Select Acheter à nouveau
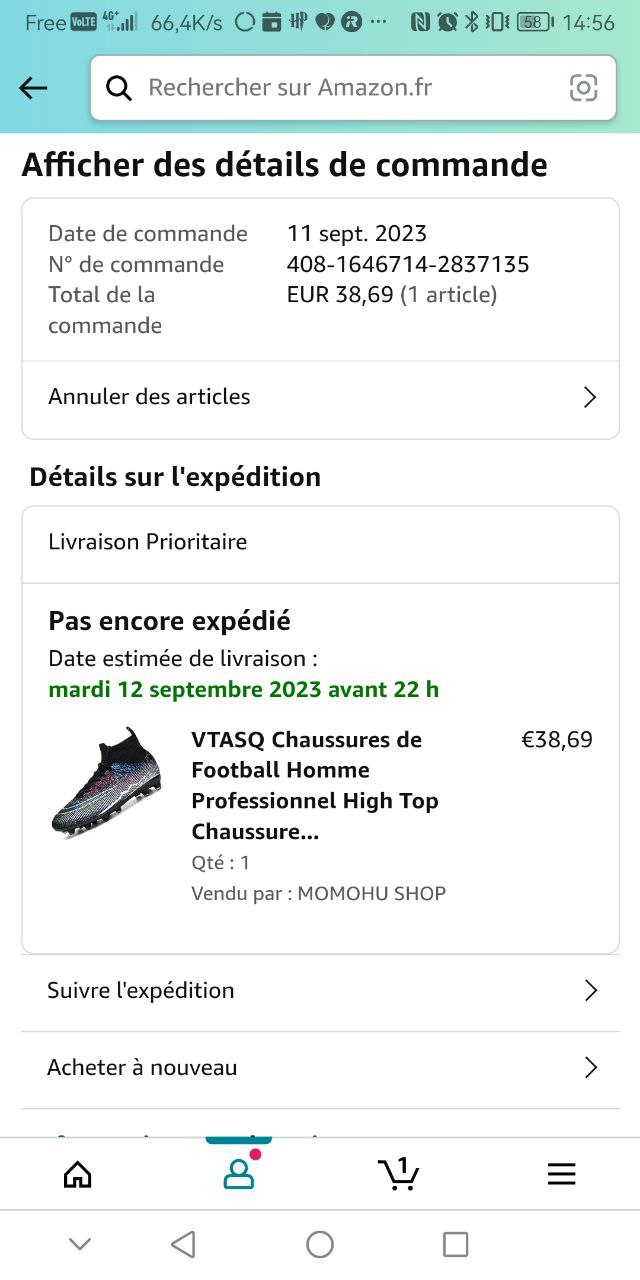 (320, 1068)
